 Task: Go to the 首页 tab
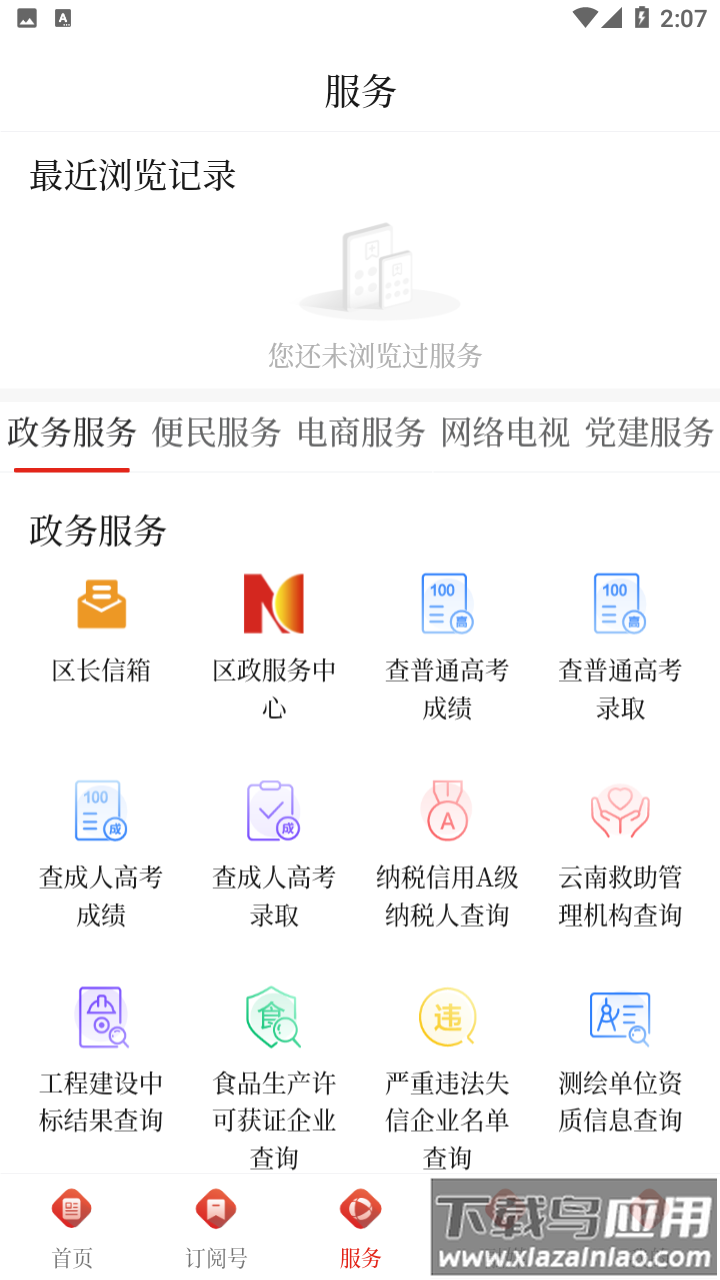(x=72, y=1227)
